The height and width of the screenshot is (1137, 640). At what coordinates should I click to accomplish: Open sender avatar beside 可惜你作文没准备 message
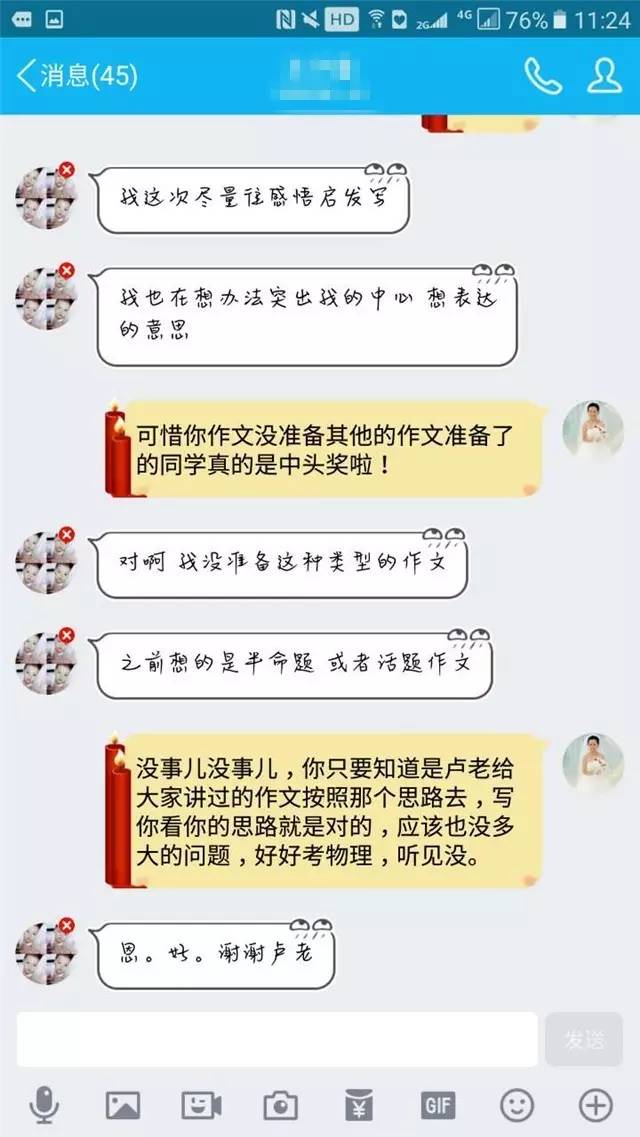tap(593, 431)
